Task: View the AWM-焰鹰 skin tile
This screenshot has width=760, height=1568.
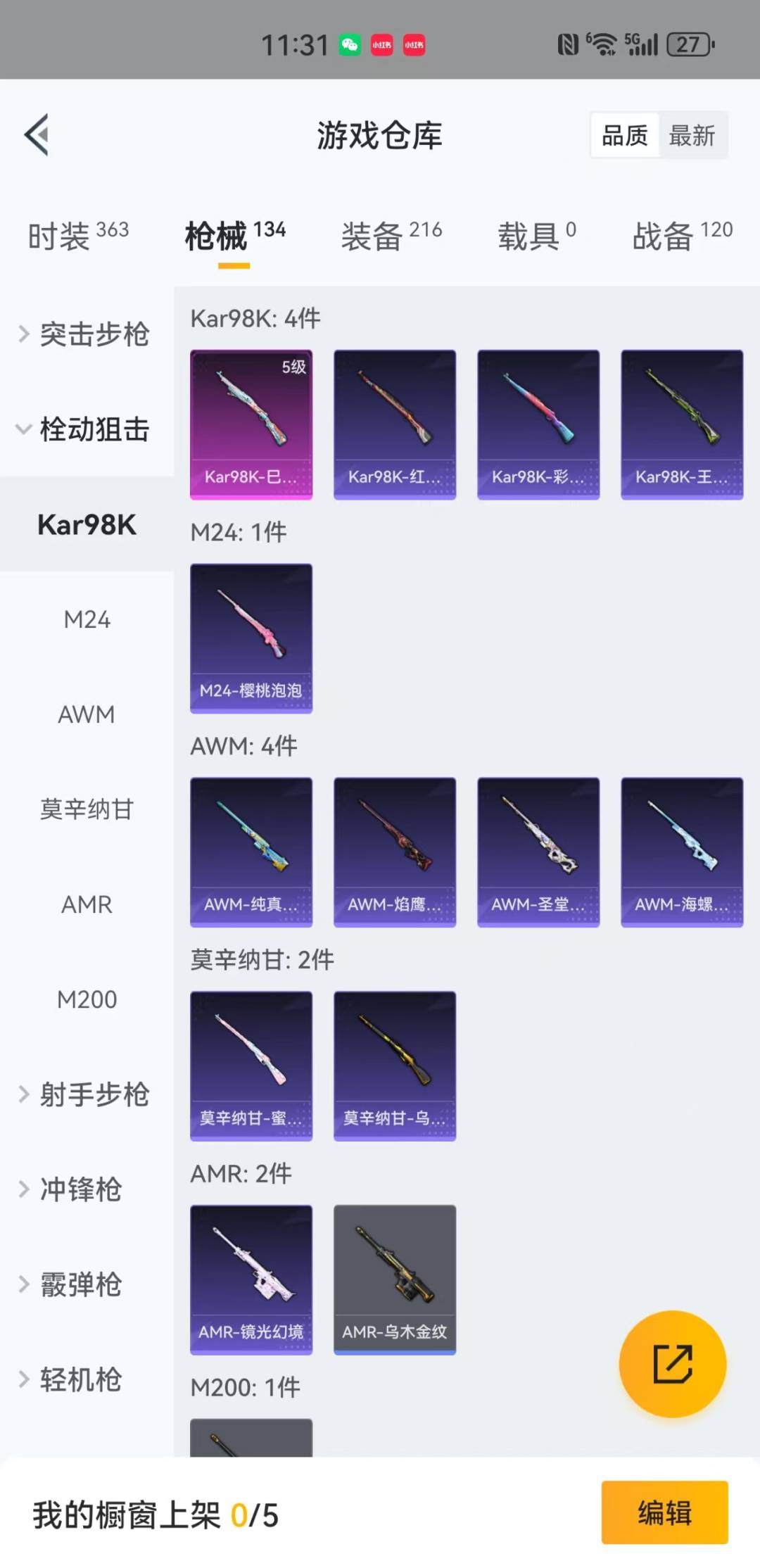Action: (x=395, y=852)
